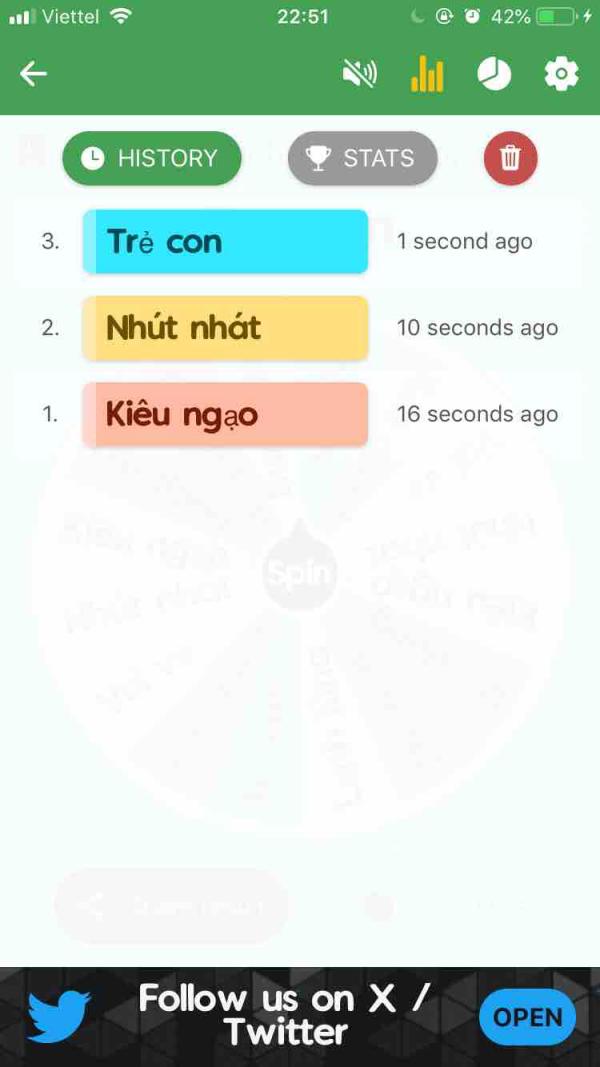
Task: Select the Nhút nhát result entry
Action: pyautogui.click(x=225, y=328)
